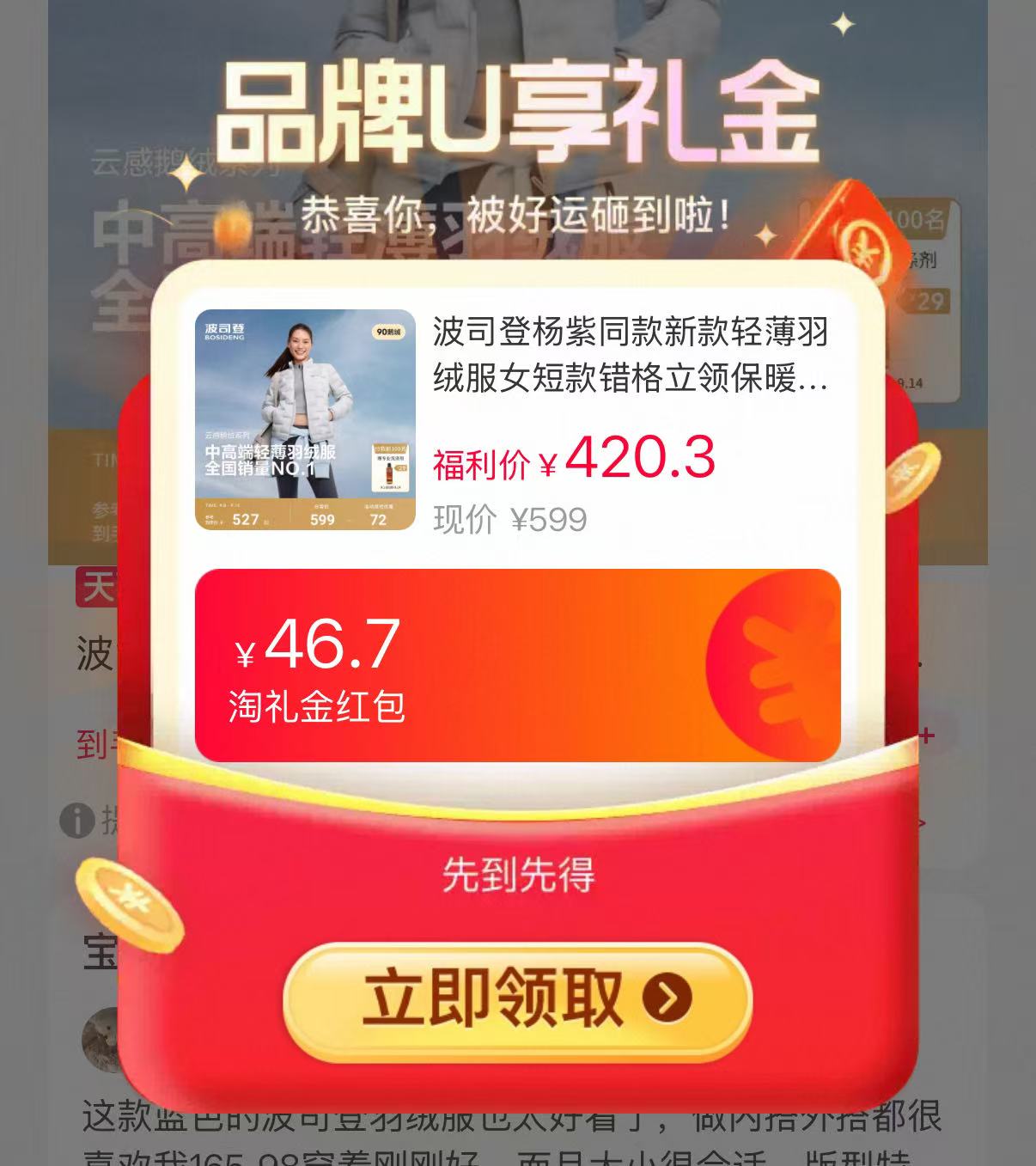The image size is (1036, 1166).
Task: Click the 福利价 ¥420.3 price text
Action: tap(576, 461)
